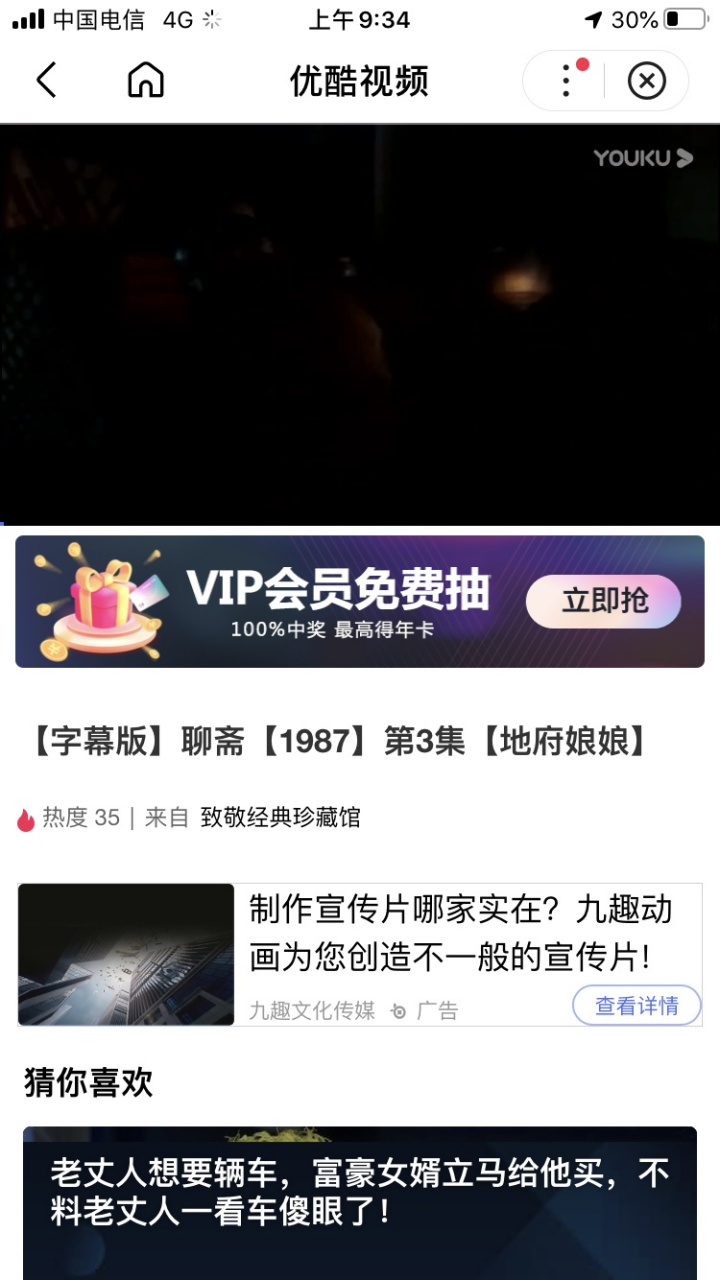
Task: Open the three-dot more options menu
Action: click(566, 80)
